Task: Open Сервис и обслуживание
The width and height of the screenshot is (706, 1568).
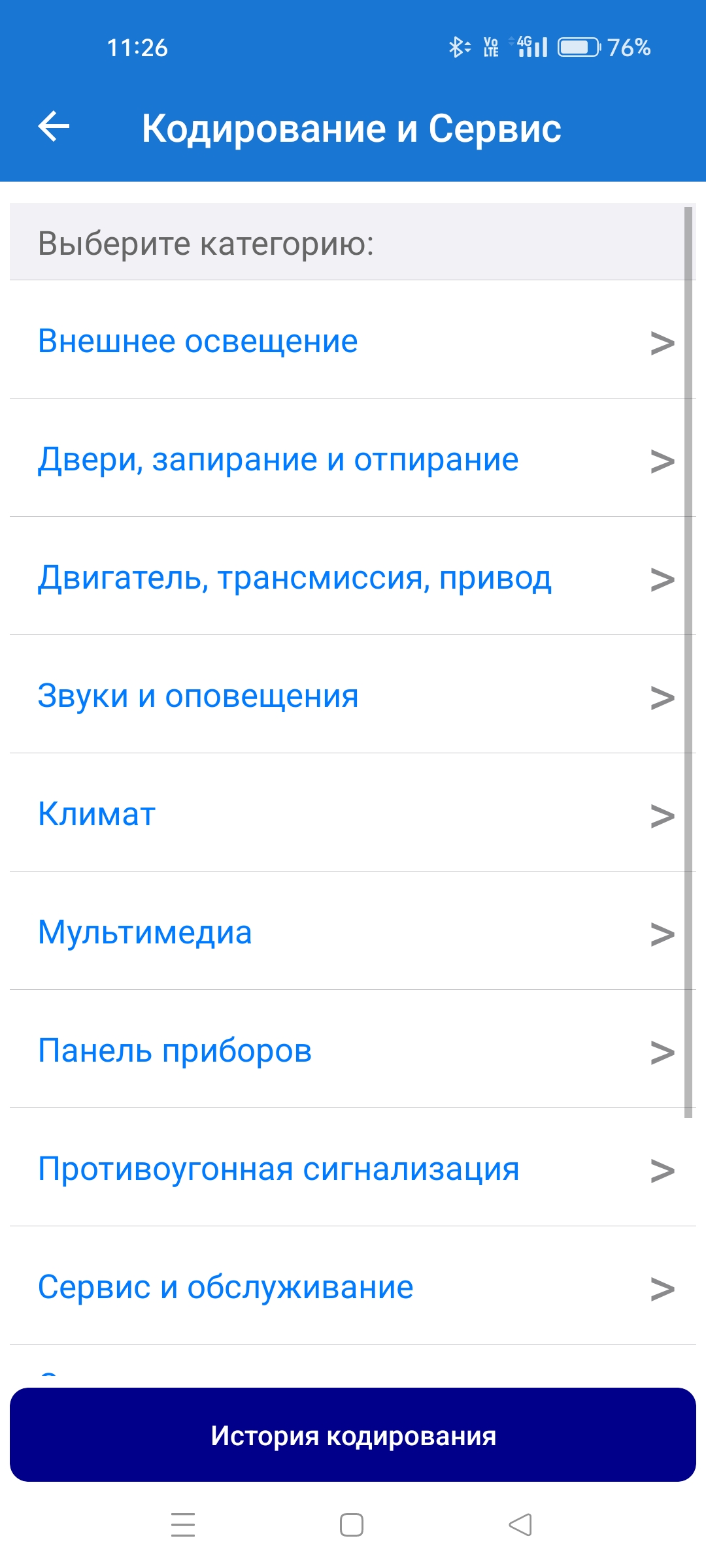Action: pyautogui.click(x=353, y=1286)
